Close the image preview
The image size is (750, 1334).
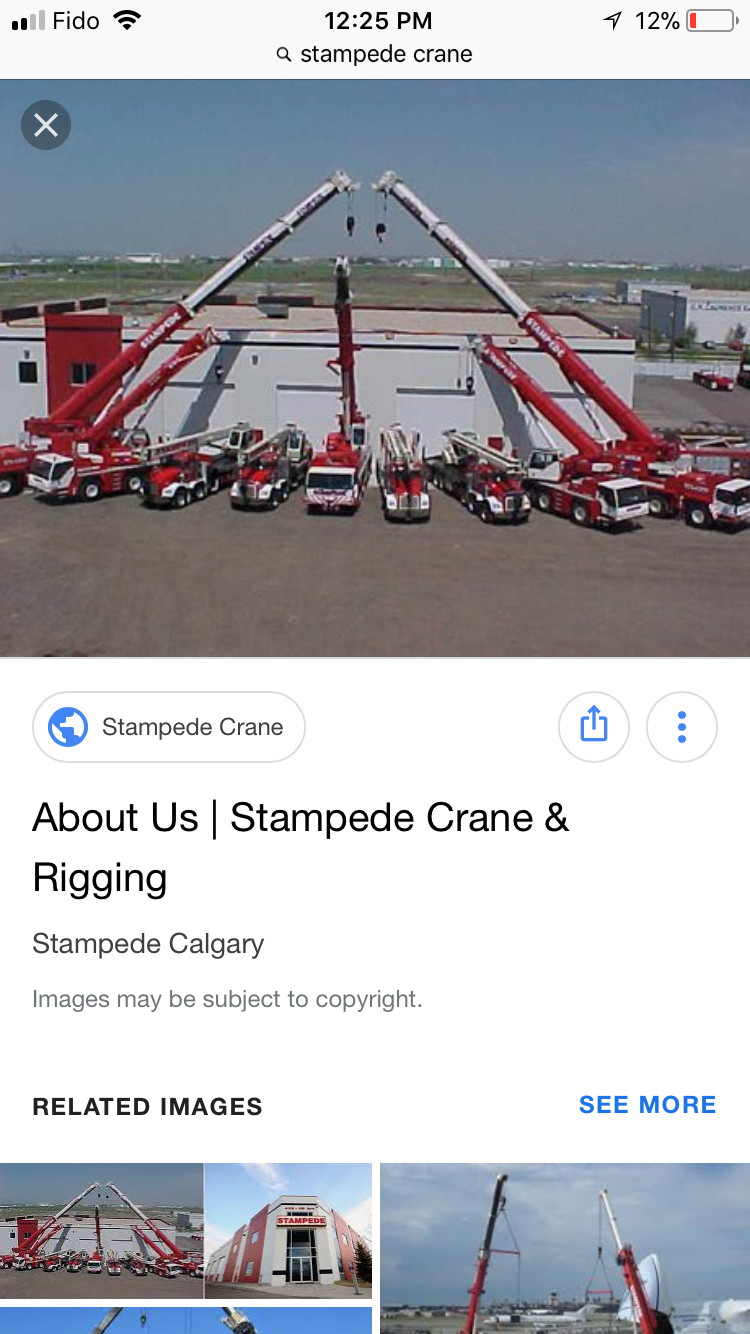pyautogui.click(x=46, y=125)
